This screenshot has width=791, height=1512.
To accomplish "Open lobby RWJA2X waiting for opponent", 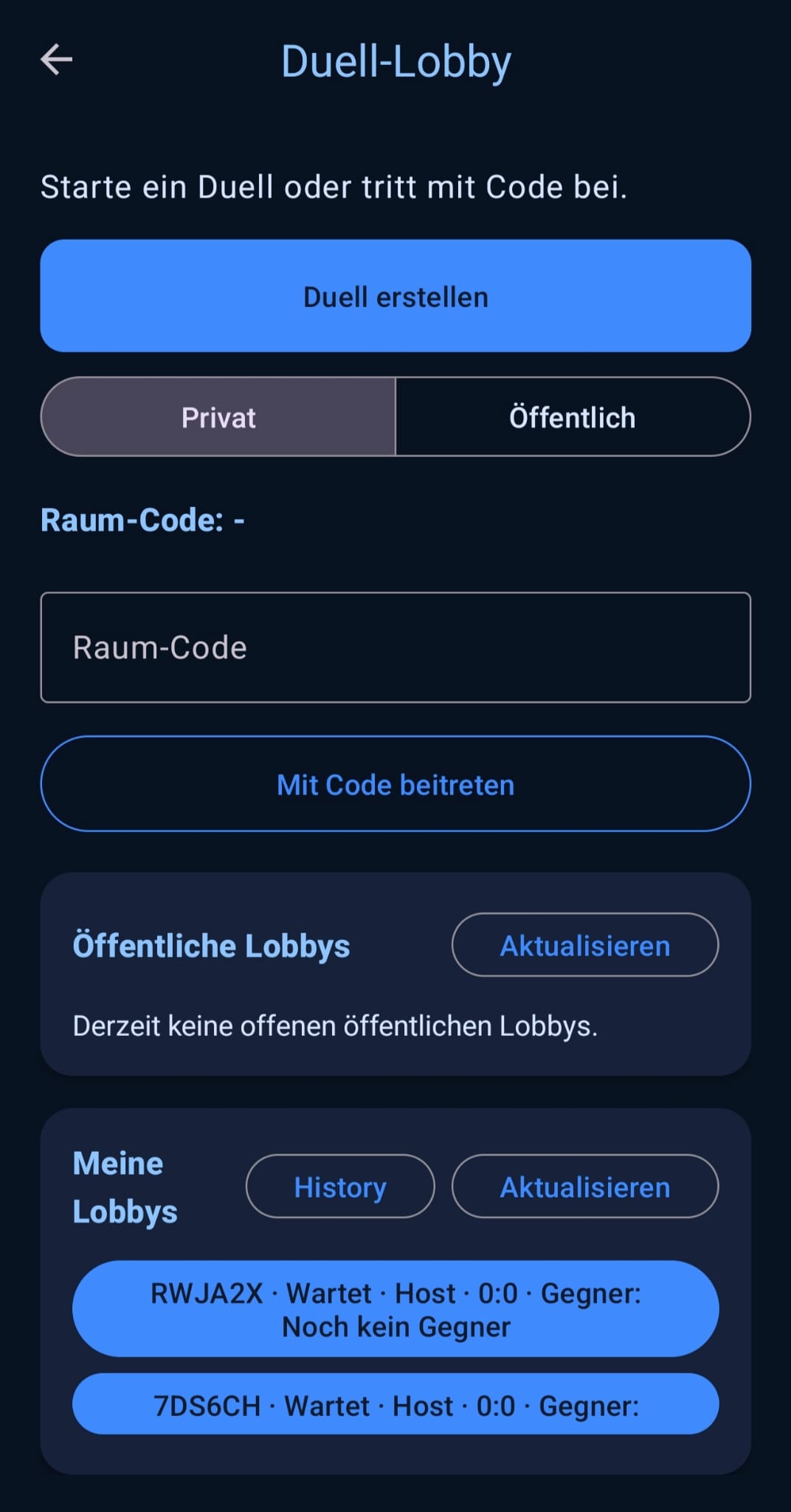I will 395,1309.
